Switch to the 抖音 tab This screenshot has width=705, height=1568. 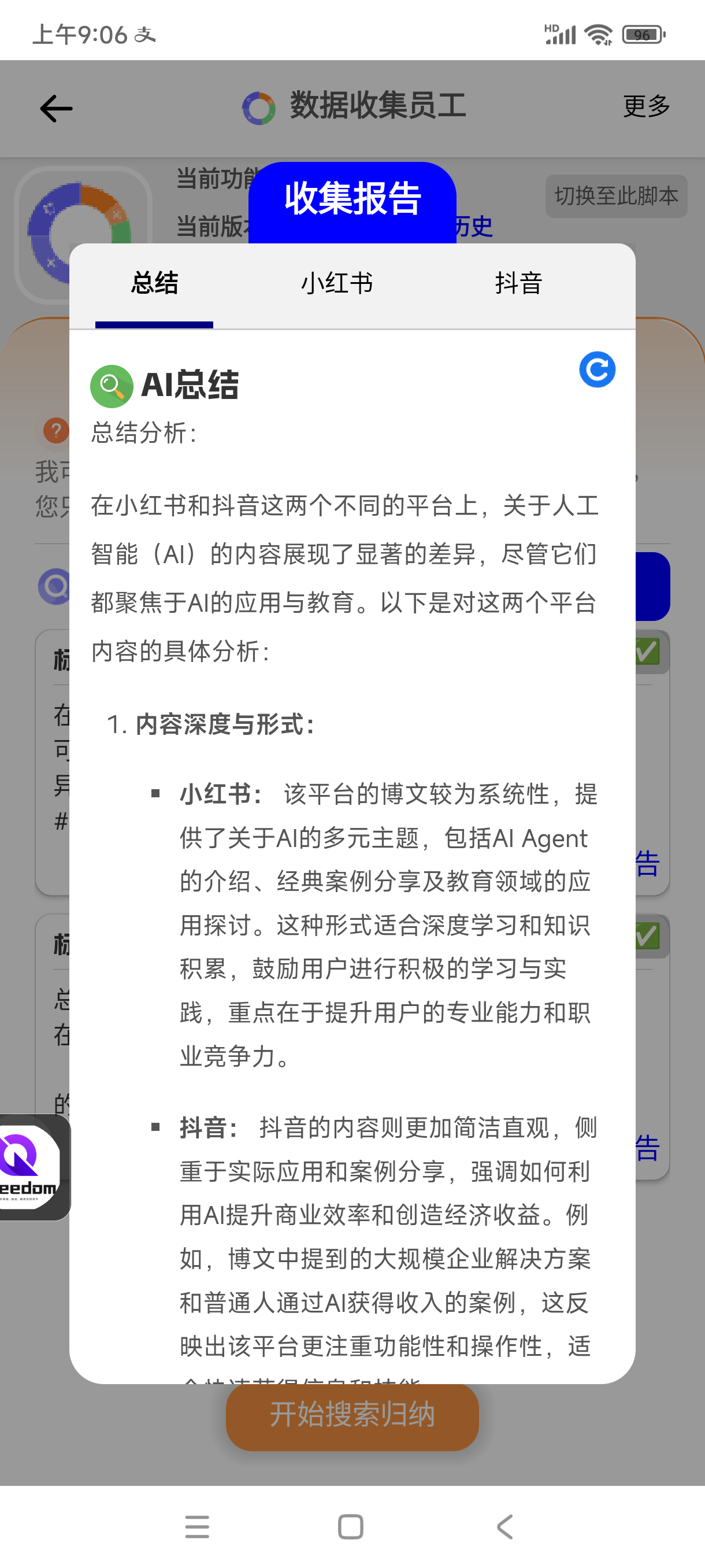(x=518, y=284)
